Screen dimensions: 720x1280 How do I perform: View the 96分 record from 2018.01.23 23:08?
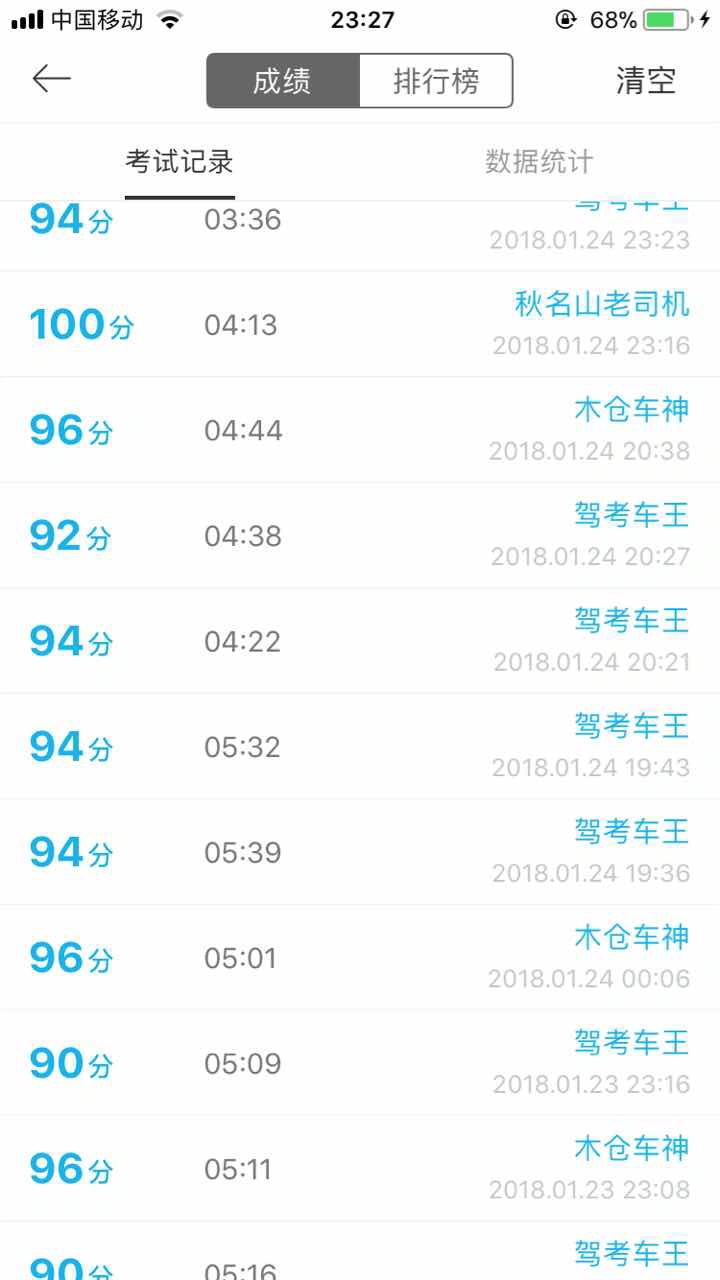pyautogui.click(x=360, y=1169)
